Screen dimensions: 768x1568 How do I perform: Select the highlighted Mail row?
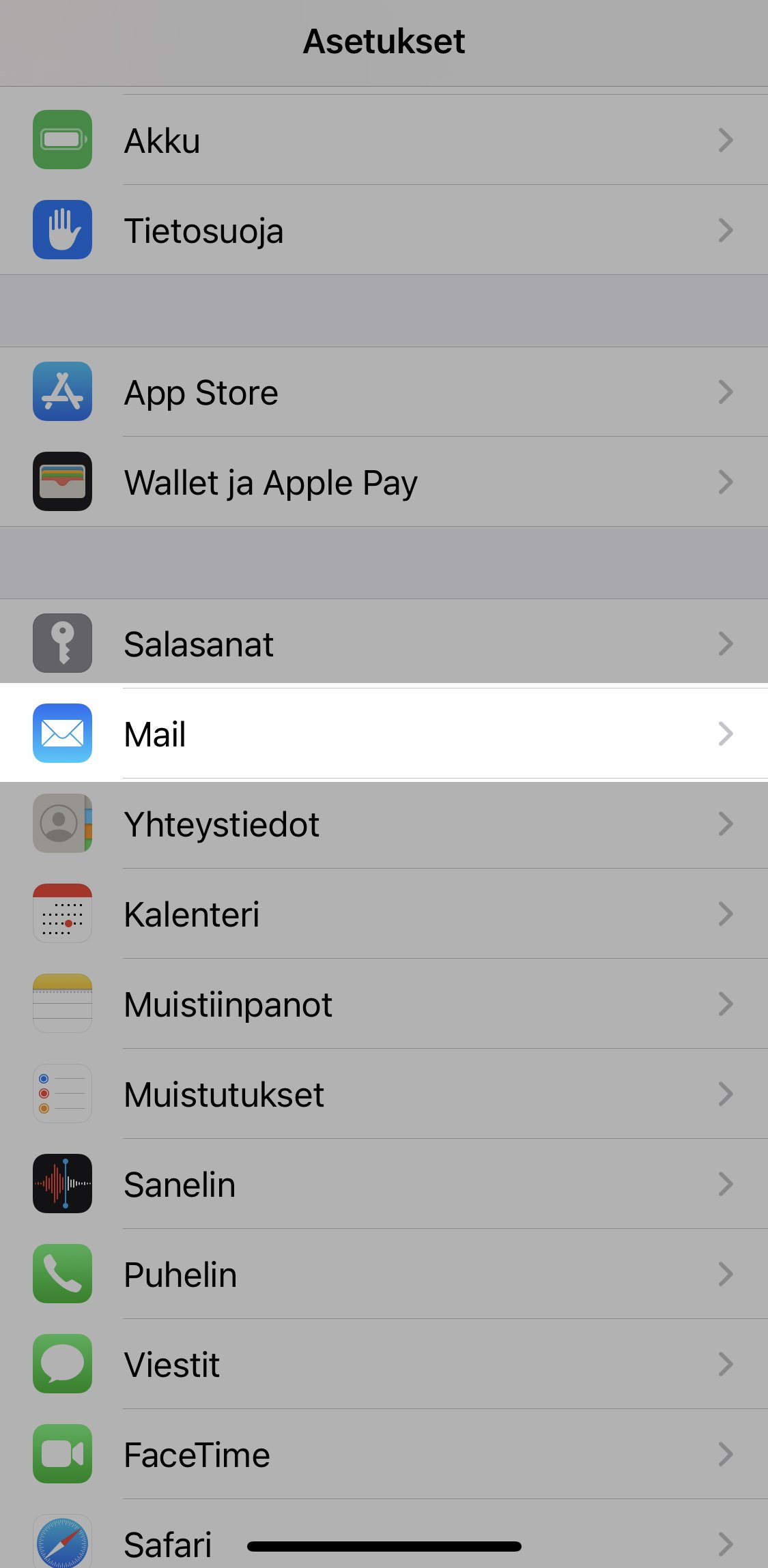[x=384, y=734]
